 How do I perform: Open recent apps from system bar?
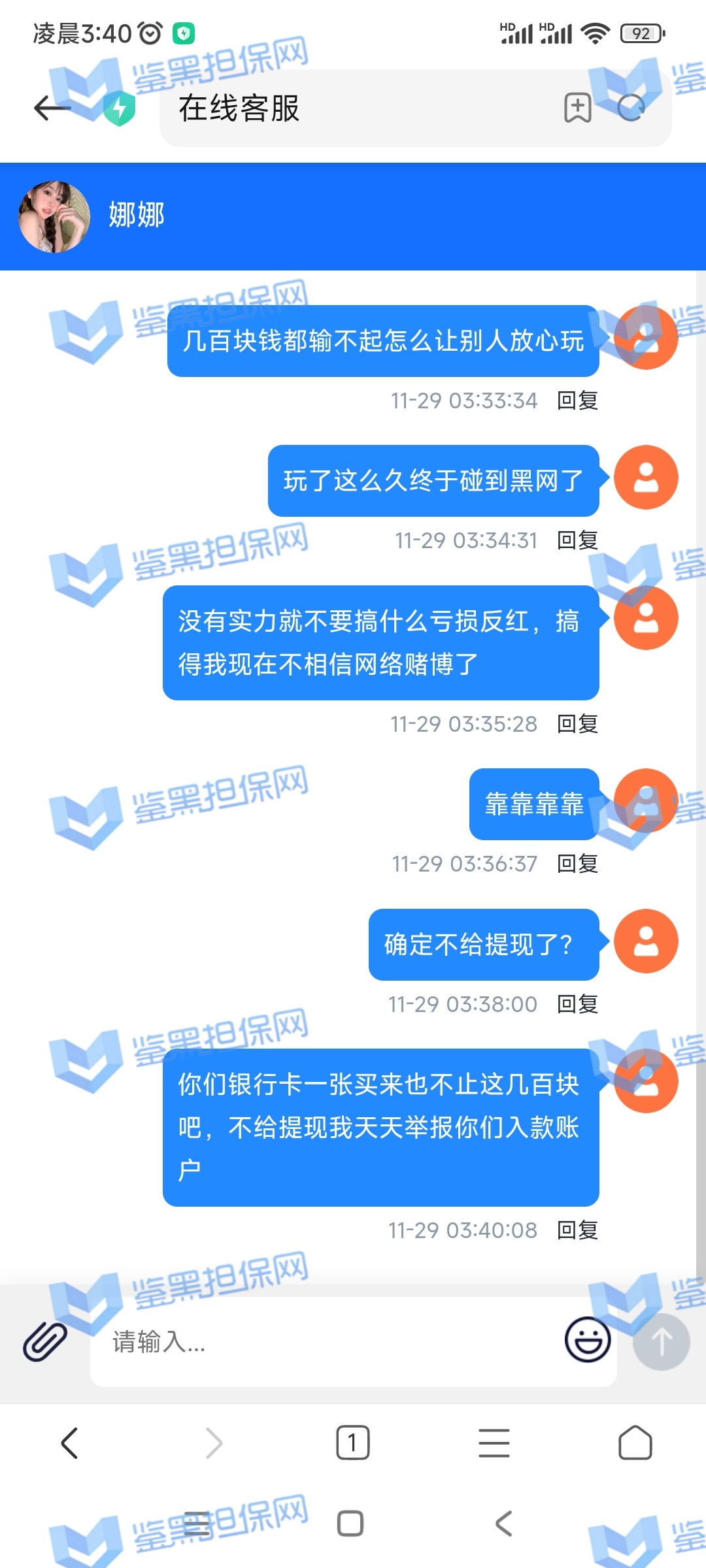click(x=196, y=1524)
